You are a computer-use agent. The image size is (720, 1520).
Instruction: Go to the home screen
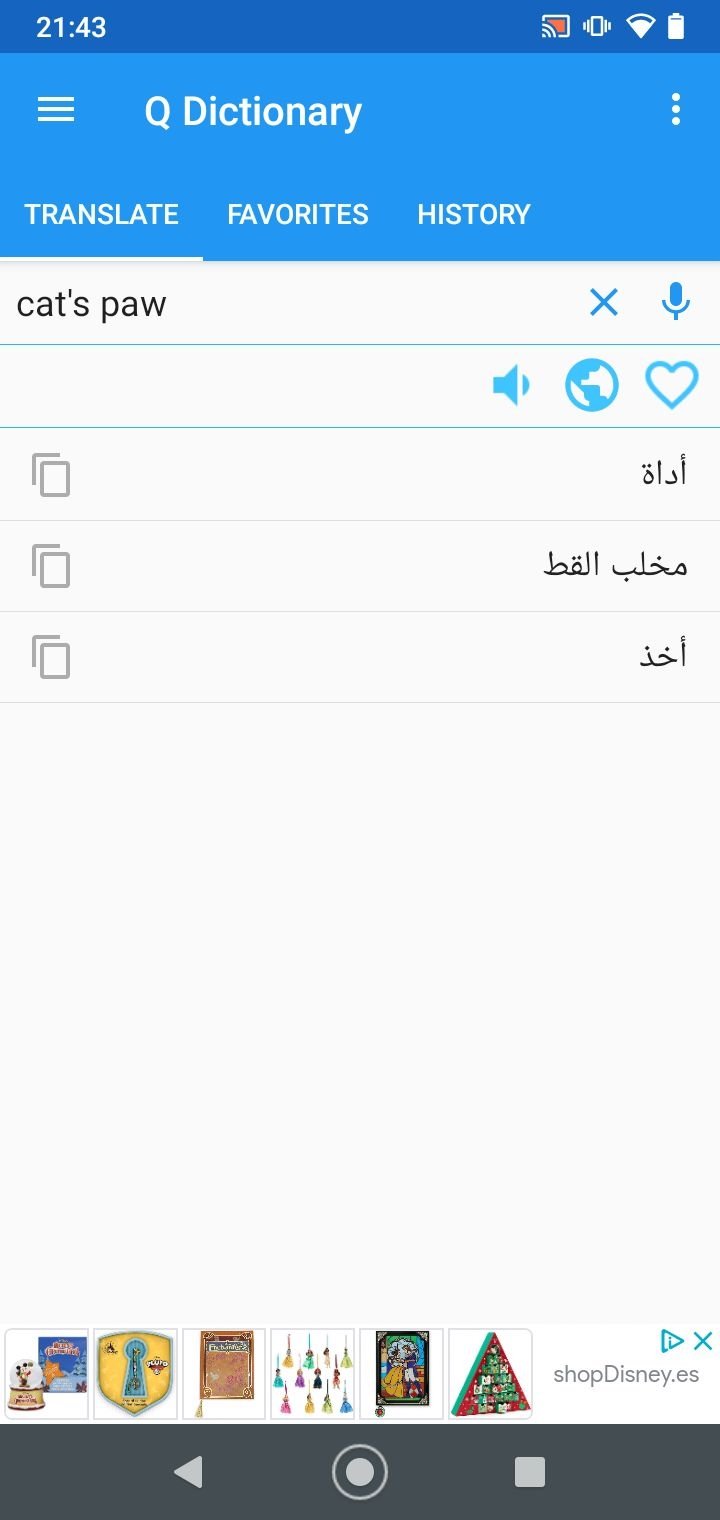click(x=360, y=1472)
